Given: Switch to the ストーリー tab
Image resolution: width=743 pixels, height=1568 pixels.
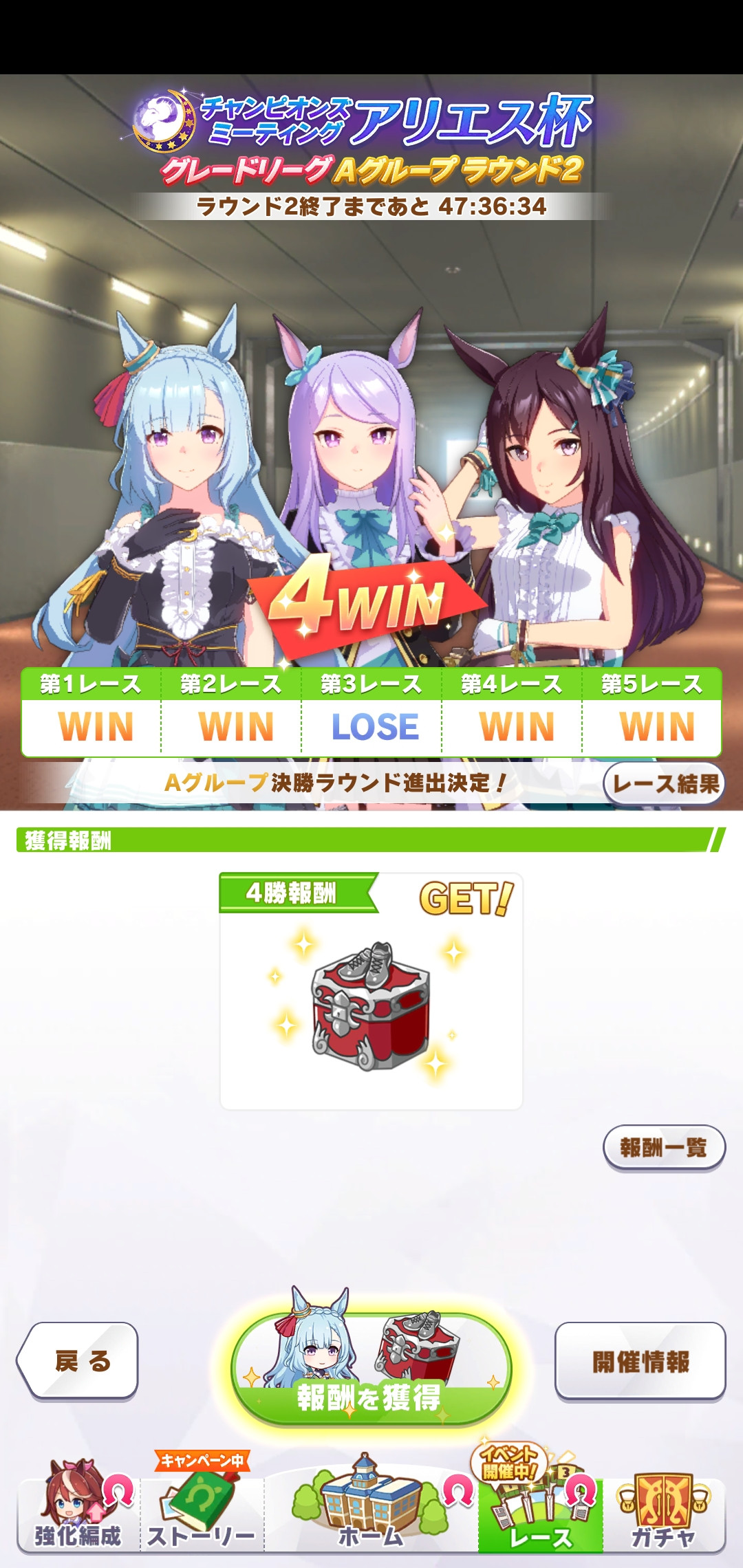Looking at the screenshot, I should point(202,1513).
